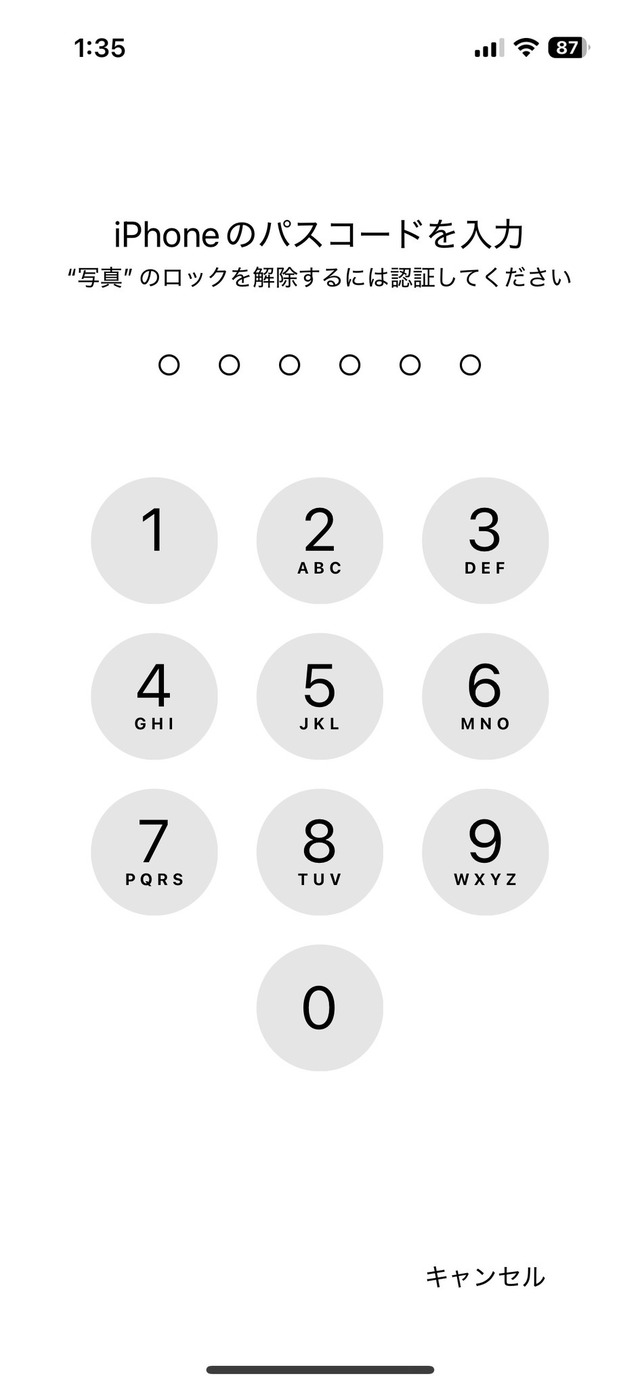Cancel passcode entry with キャンセル

[485, 1276]
